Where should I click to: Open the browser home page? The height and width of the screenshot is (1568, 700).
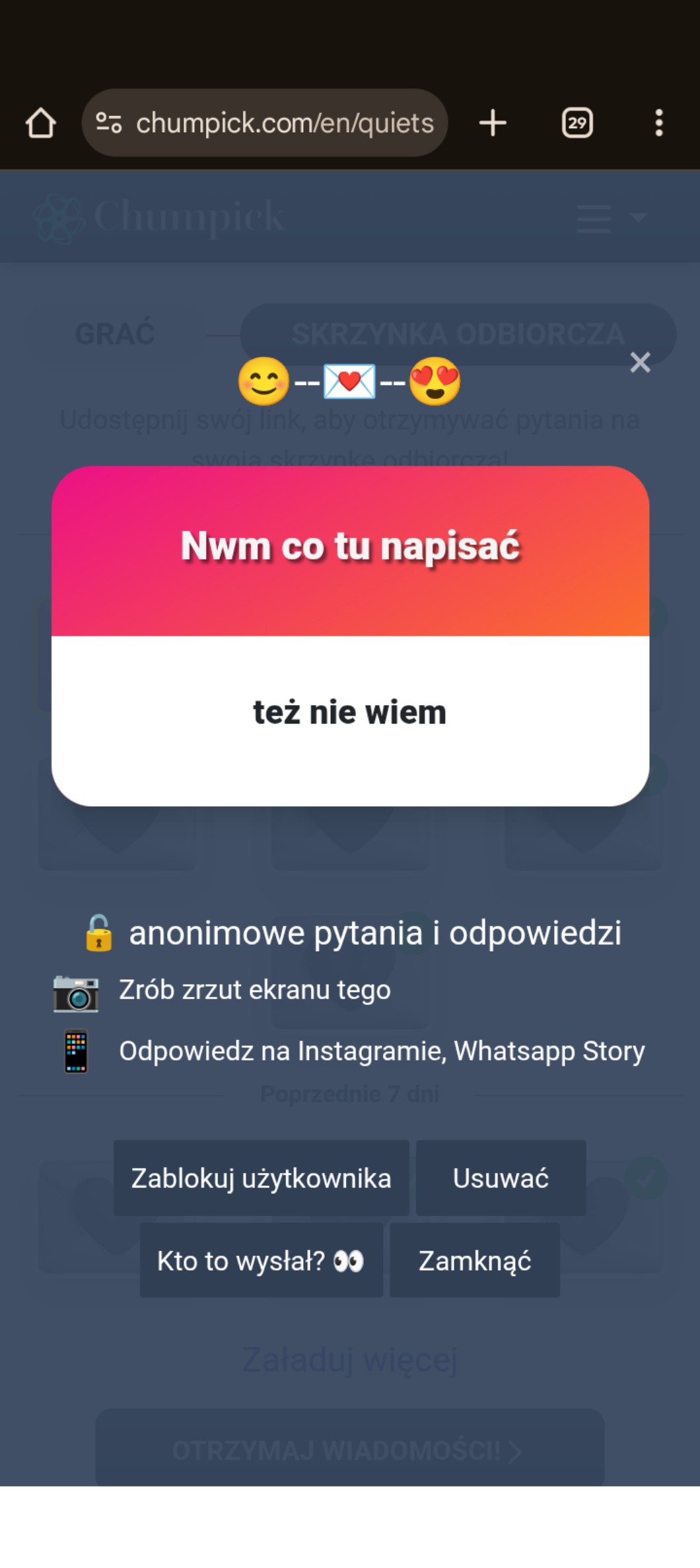pos(40,123)
